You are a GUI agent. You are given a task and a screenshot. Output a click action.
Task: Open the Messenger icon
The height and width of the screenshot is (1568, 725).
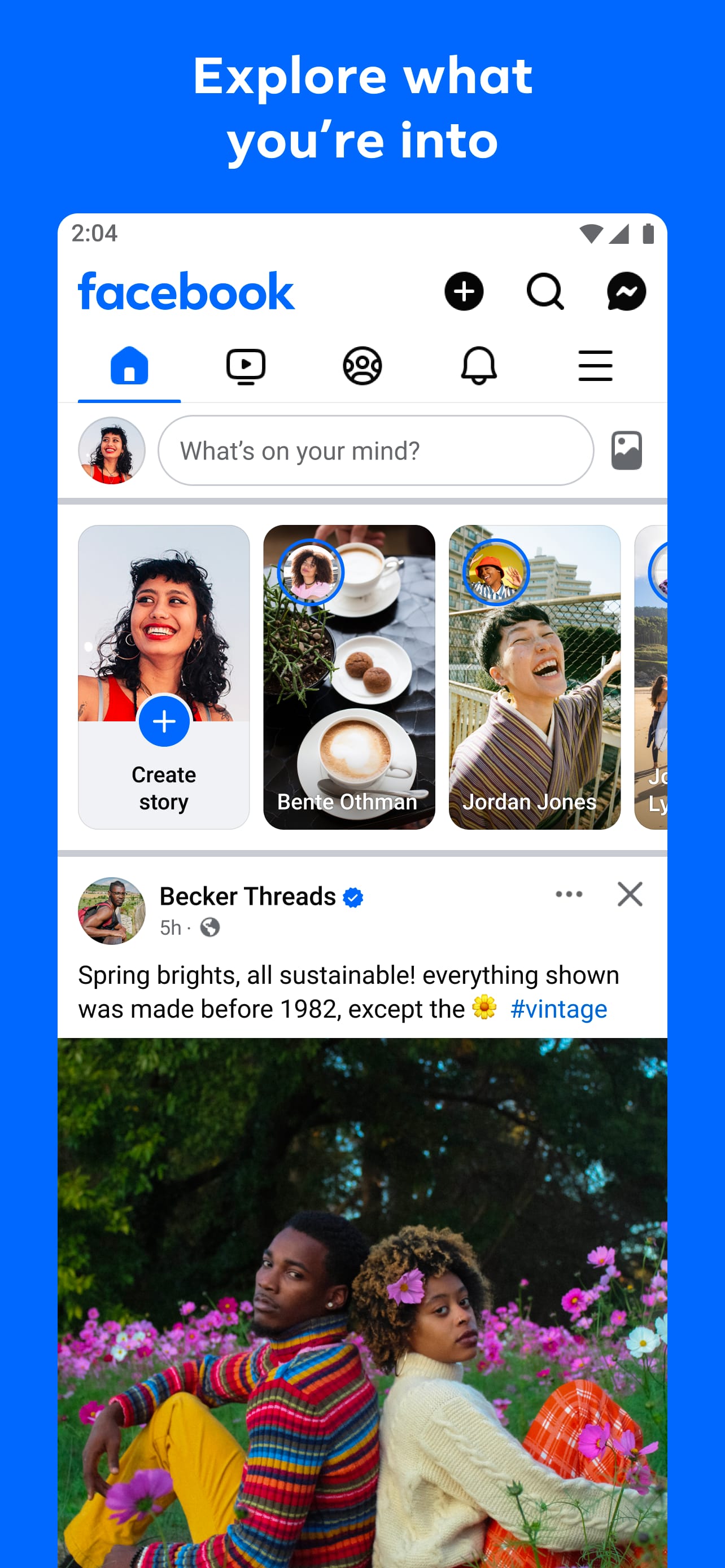626,292
